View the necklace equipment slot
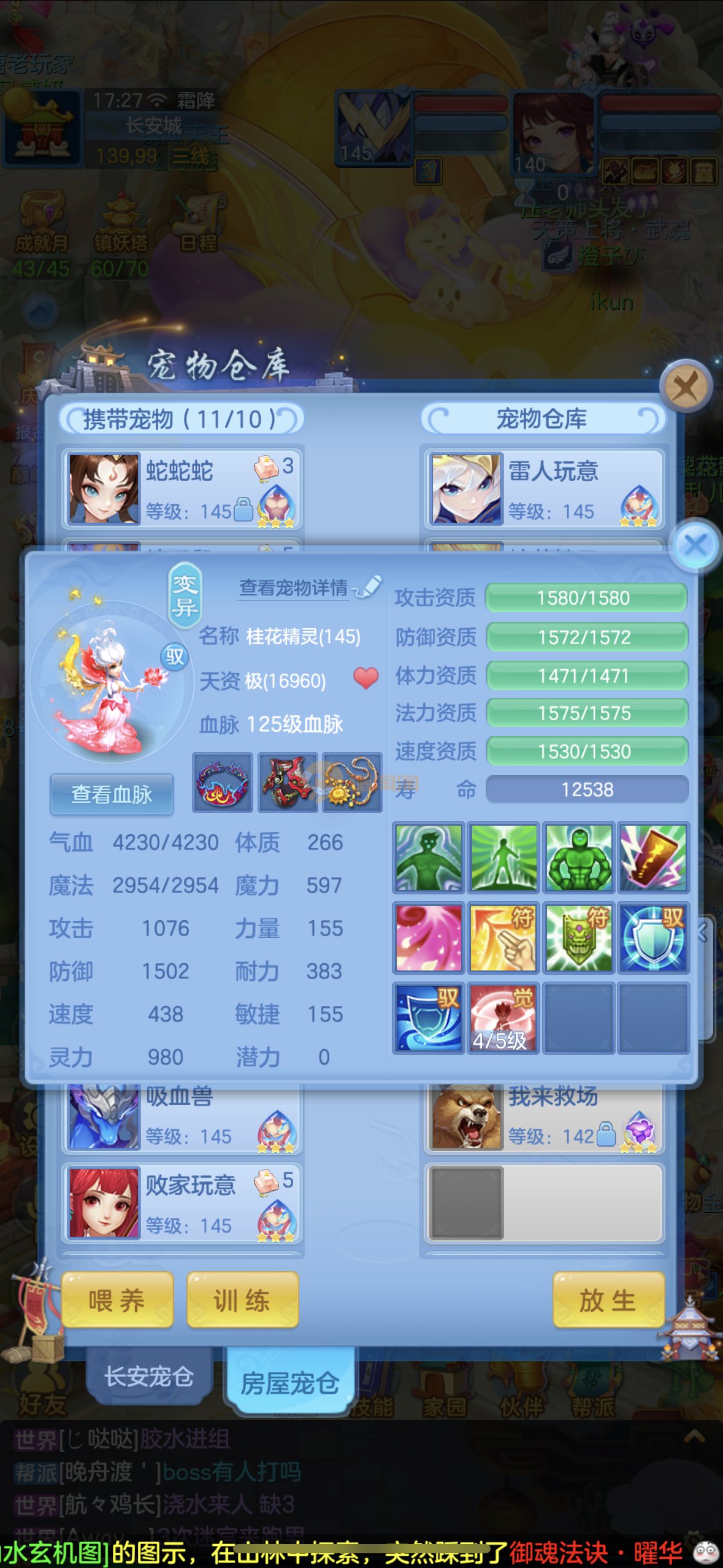 coord(352,783)
